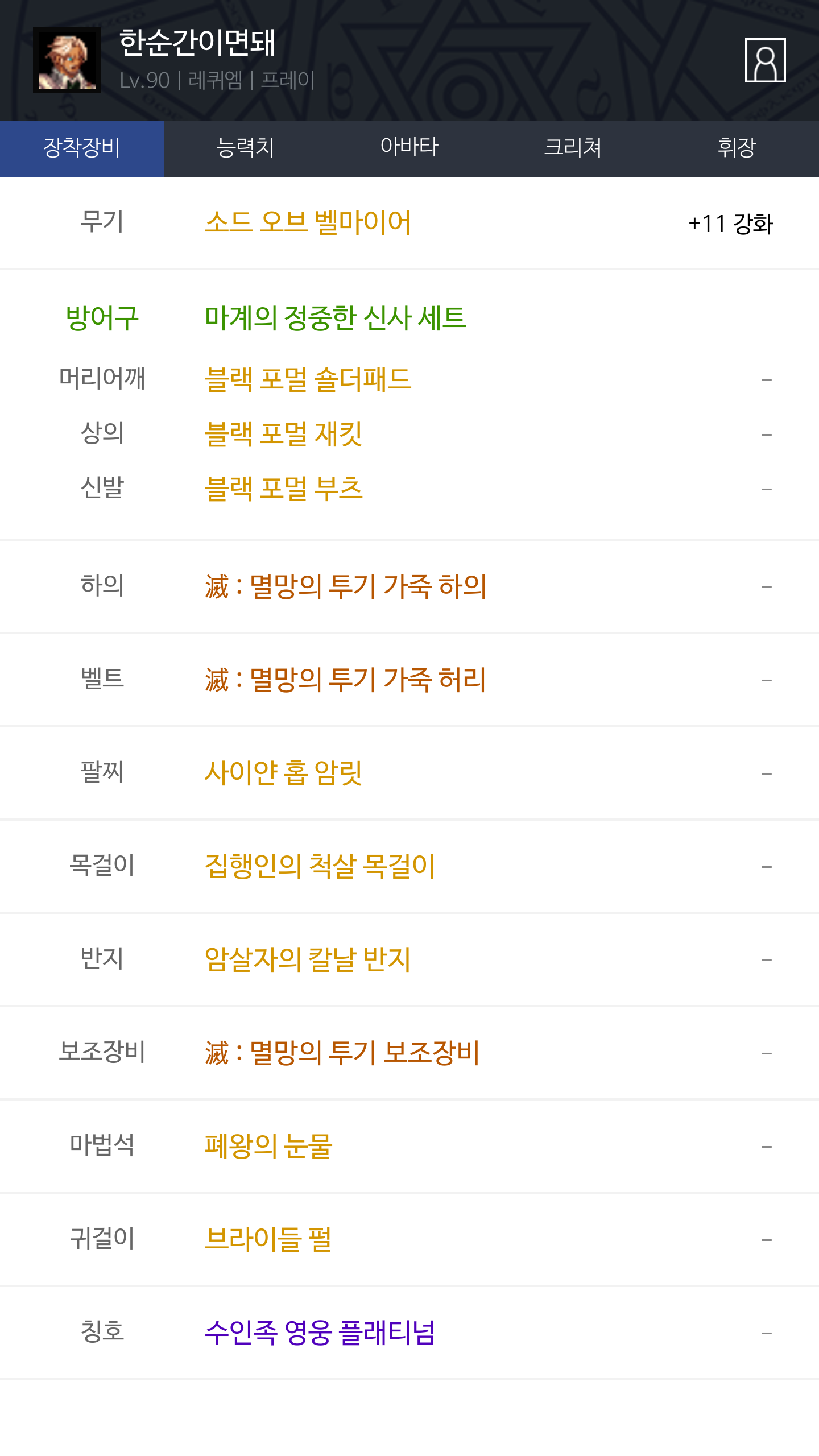View 집행인의 척살 목걸이 necklace
Screen dimensions: 819x1456
tap(320, 866)
